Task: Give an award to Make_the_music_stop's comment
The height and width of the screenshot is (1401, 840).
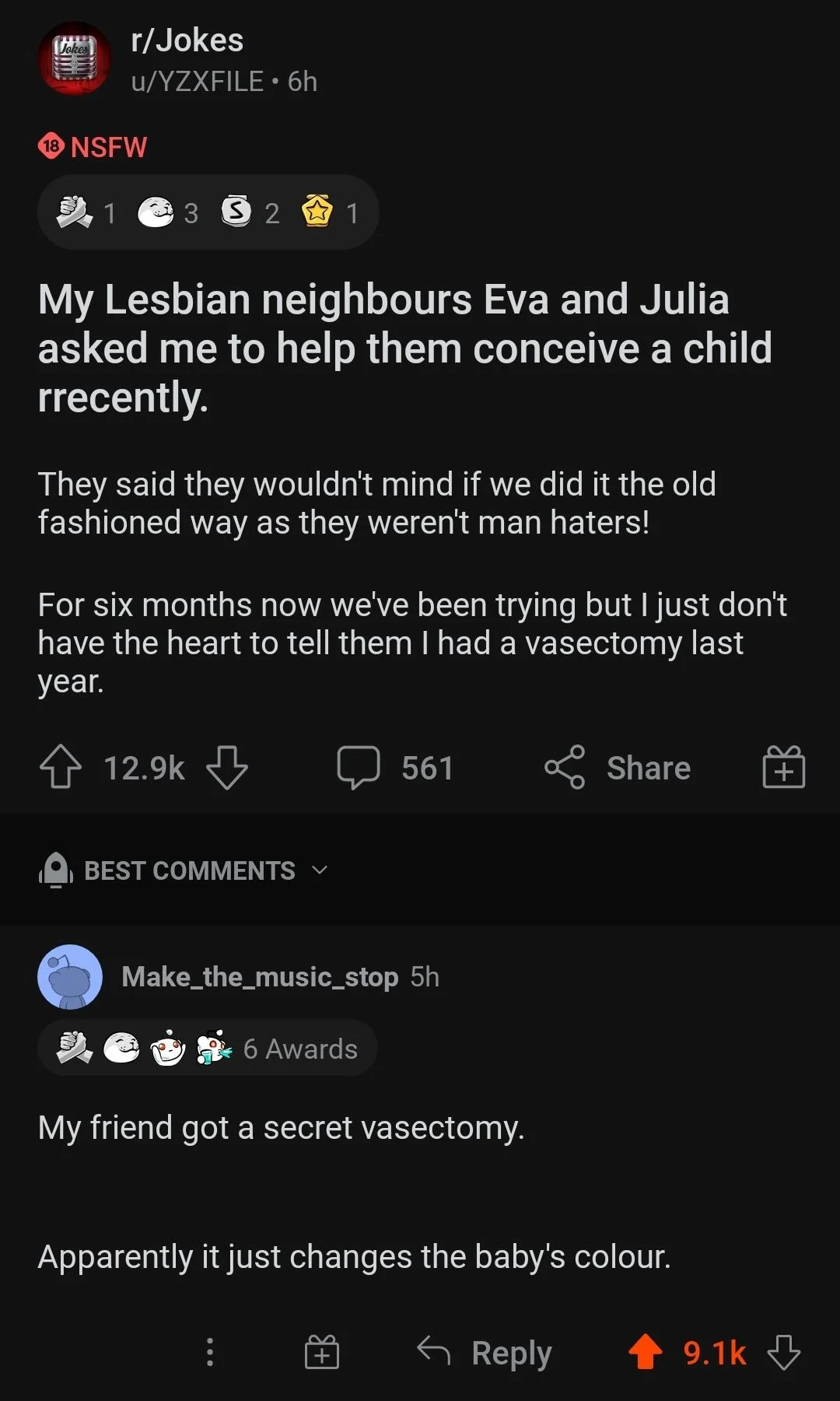Action: click(321, 1353)
